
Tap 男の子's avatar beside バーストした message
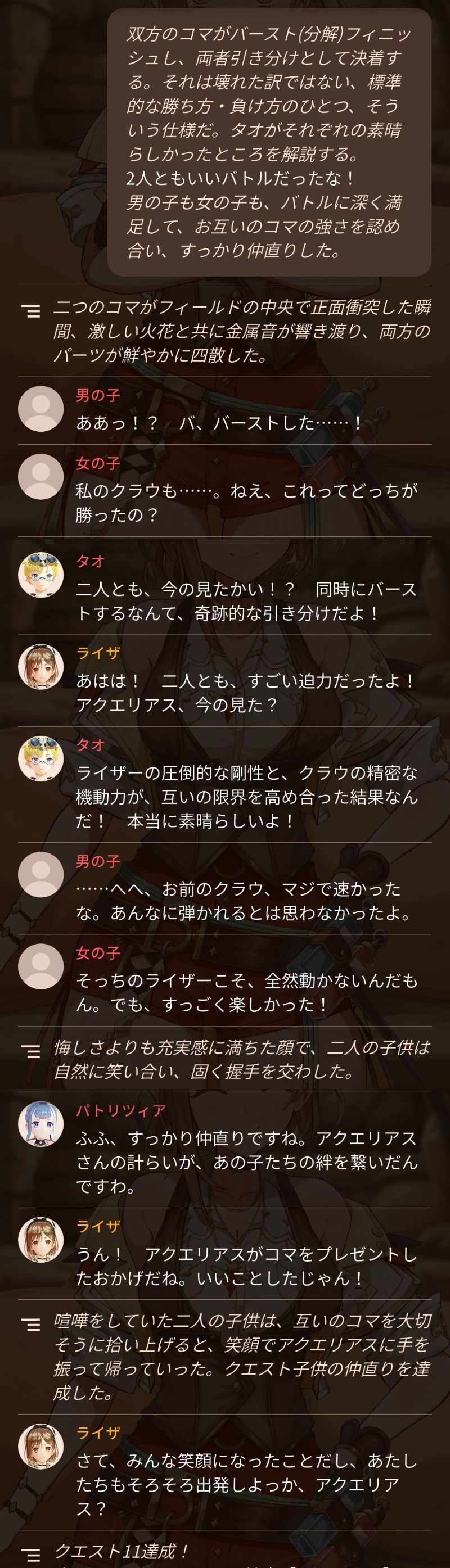click(41, 408)
